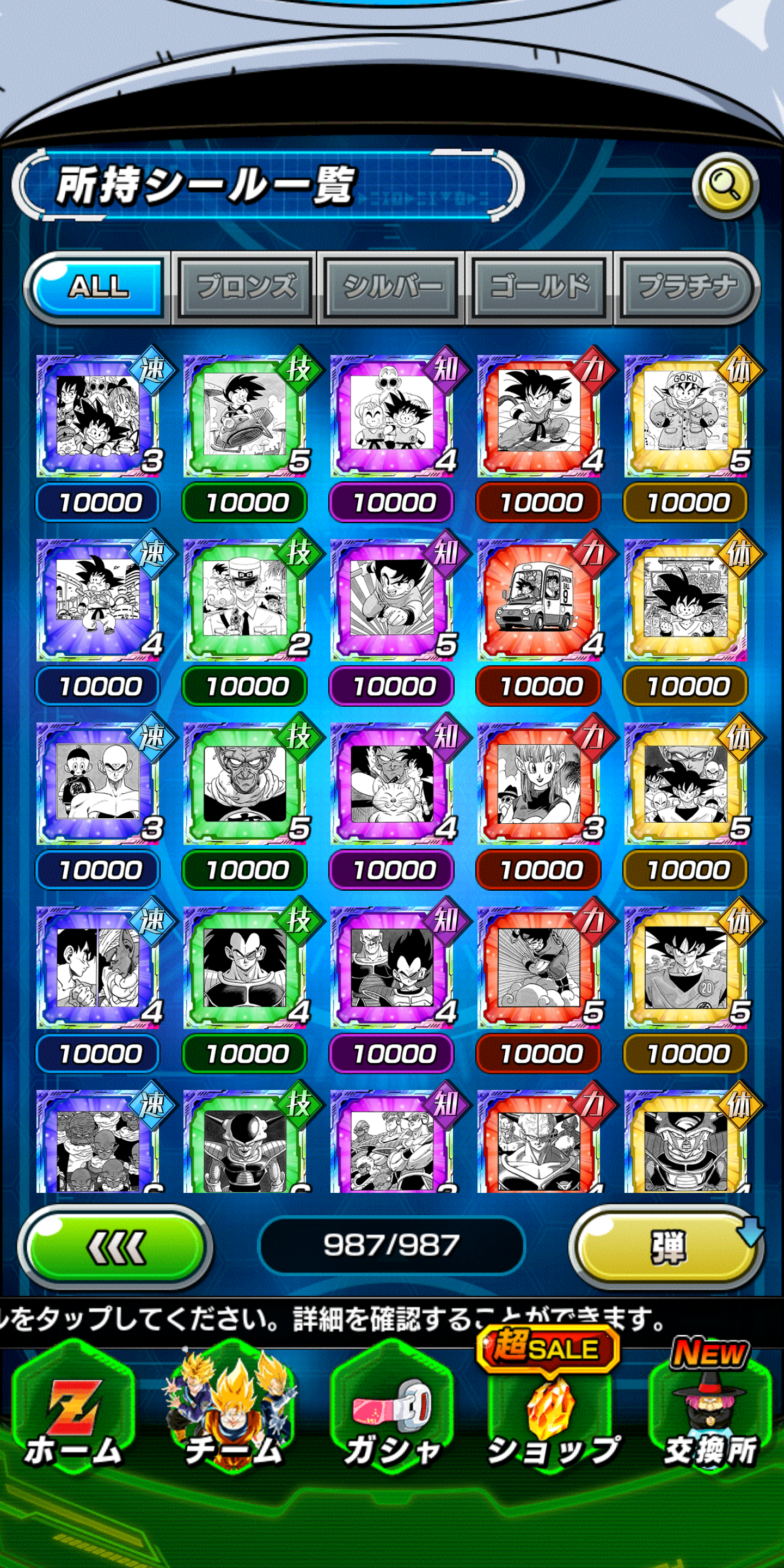Open the yellow 体 sticker with number 20 shirt
The image size is (784, 1568).
686,967
